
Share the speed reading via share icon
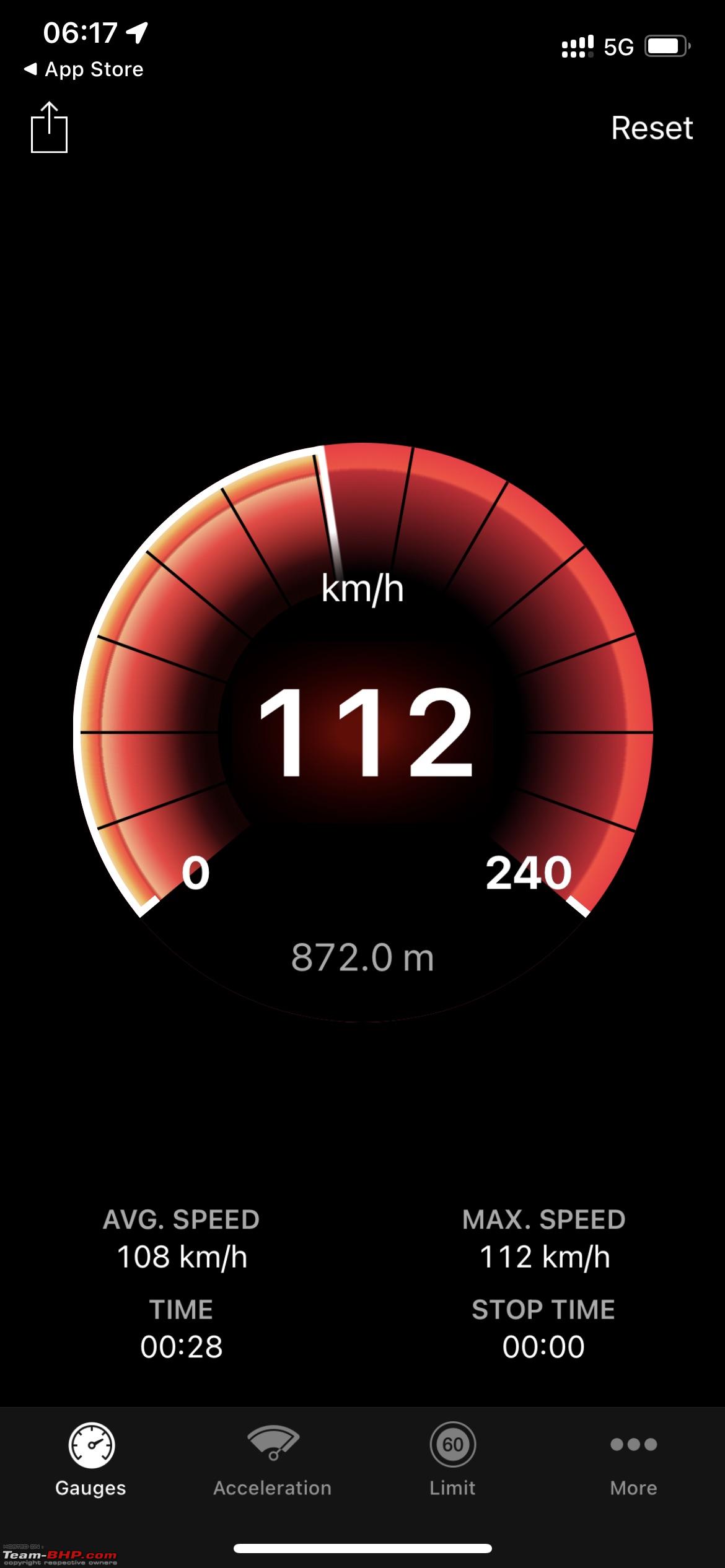tap(49, 127)
